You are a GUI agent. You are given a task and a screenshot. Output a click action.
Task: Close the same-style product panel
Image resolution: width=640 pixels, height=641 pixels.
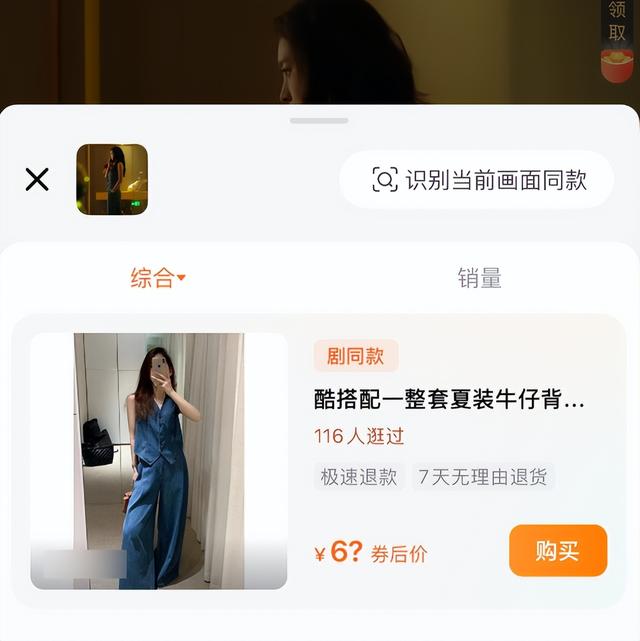click(37, 180)
